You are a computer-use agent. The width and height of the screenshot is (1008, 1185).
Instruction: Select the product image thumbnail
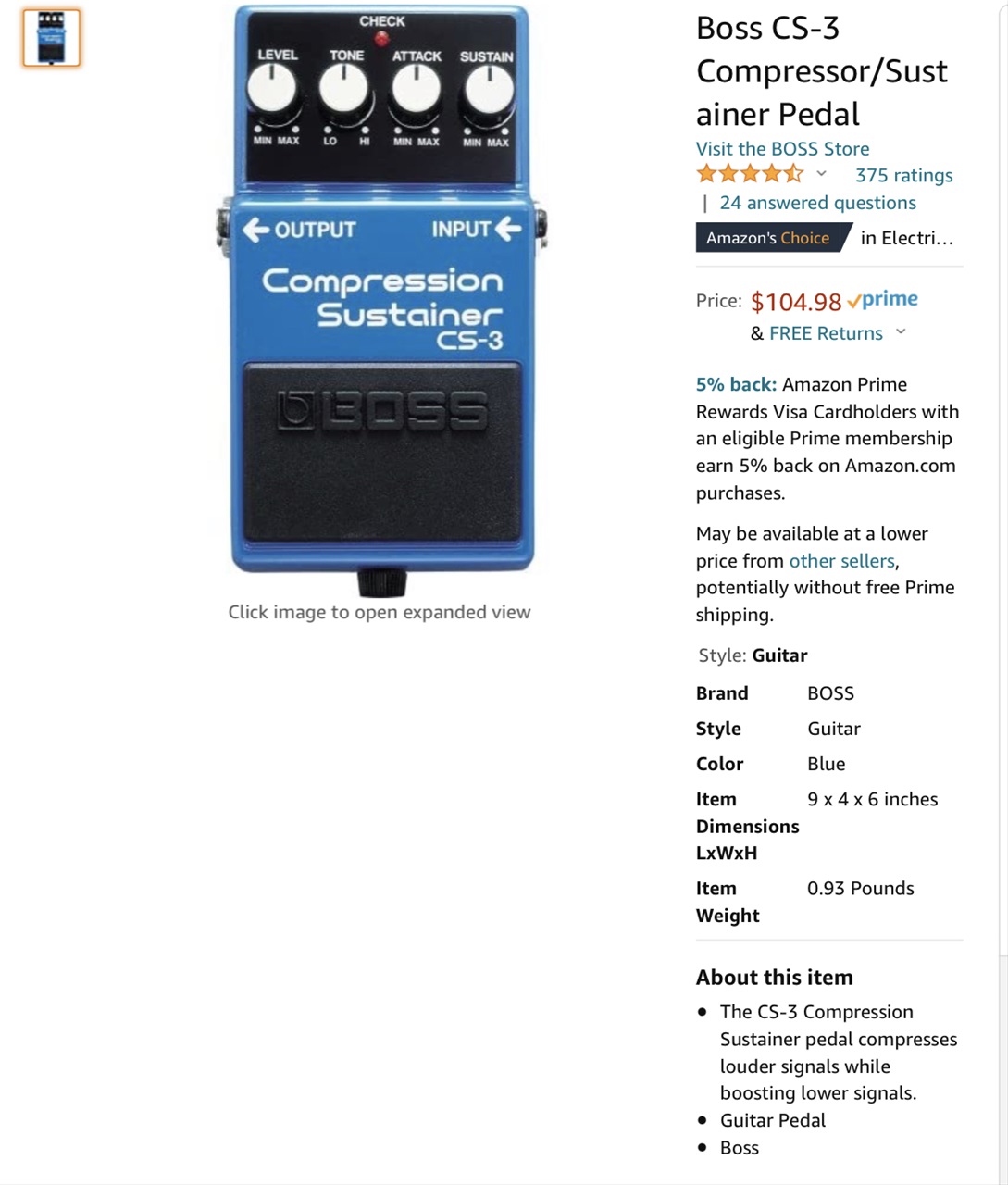pos(52,38)
